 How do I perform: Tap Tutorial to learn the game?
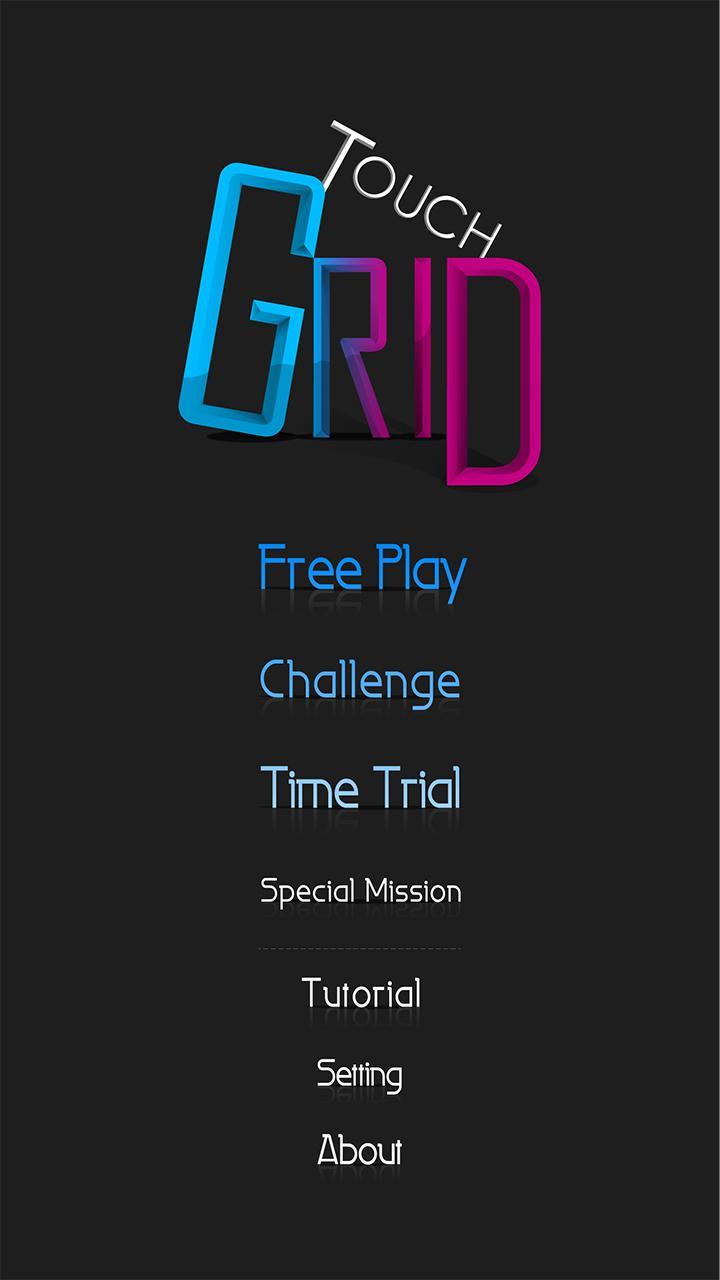360,994
